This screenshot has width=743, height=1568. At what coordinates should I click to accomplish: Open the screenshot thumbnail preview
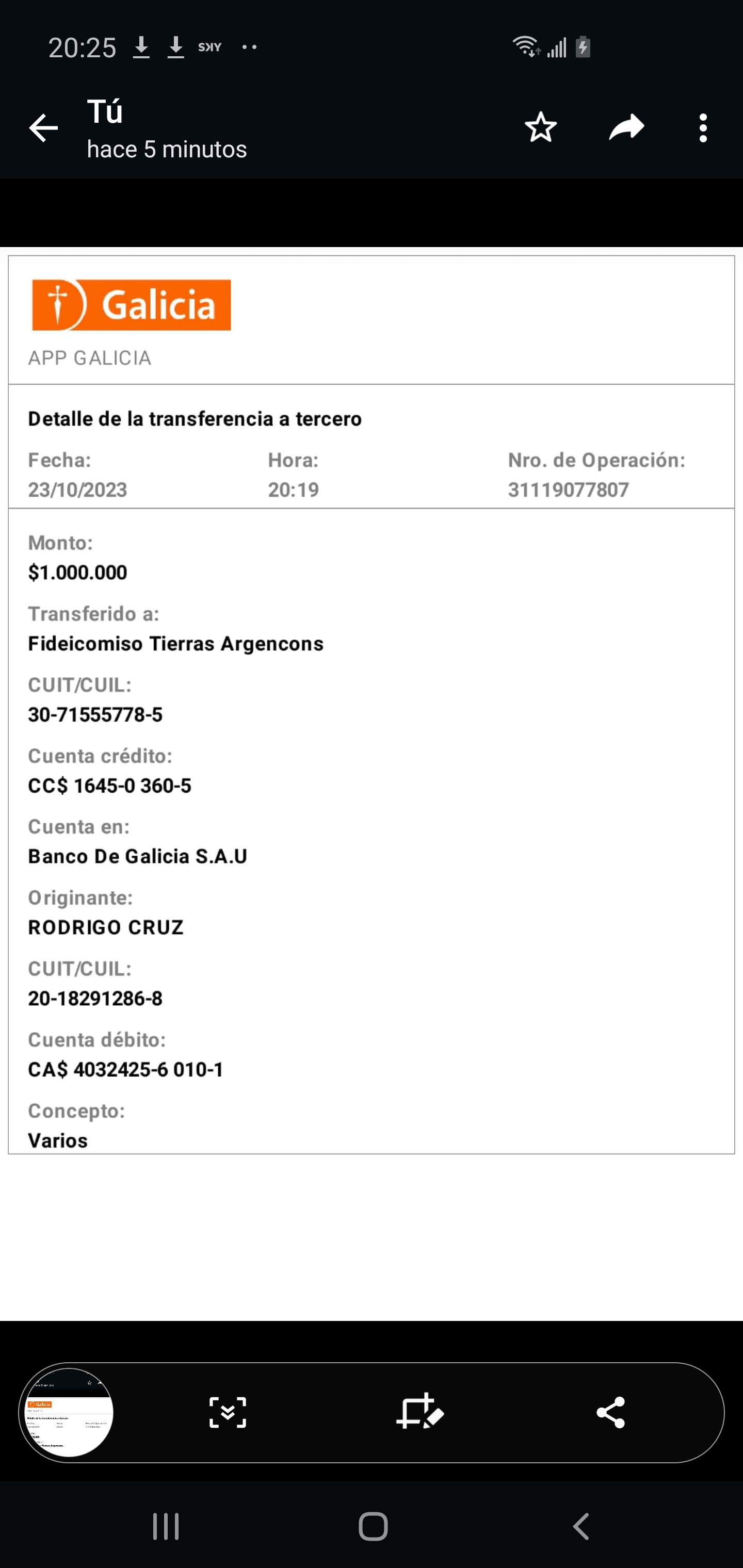click(x=69, y=1412)
